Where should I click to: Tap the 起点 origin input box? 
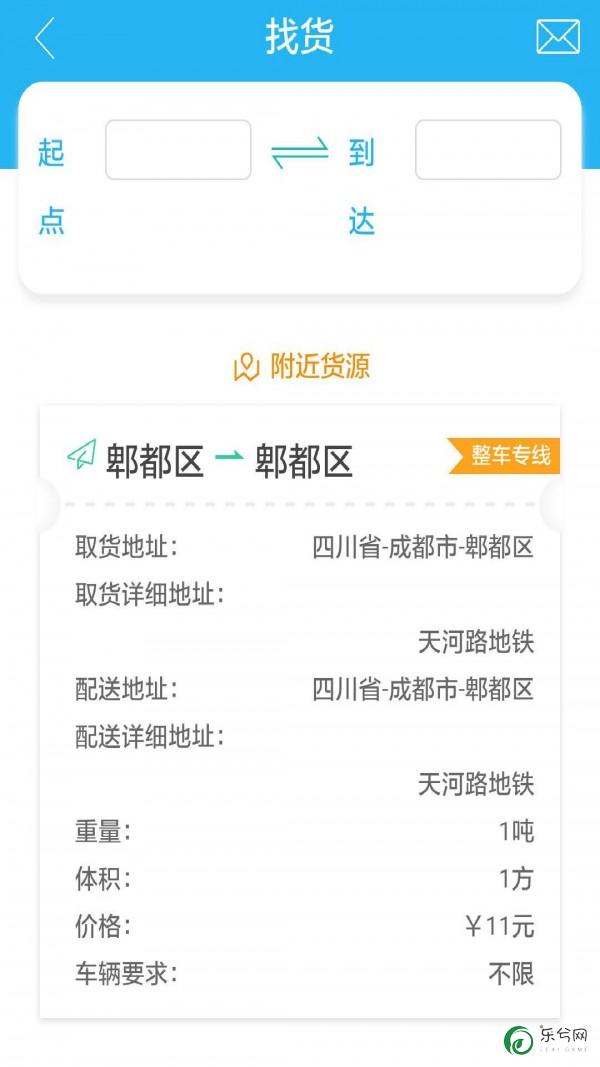coord(178,150)
